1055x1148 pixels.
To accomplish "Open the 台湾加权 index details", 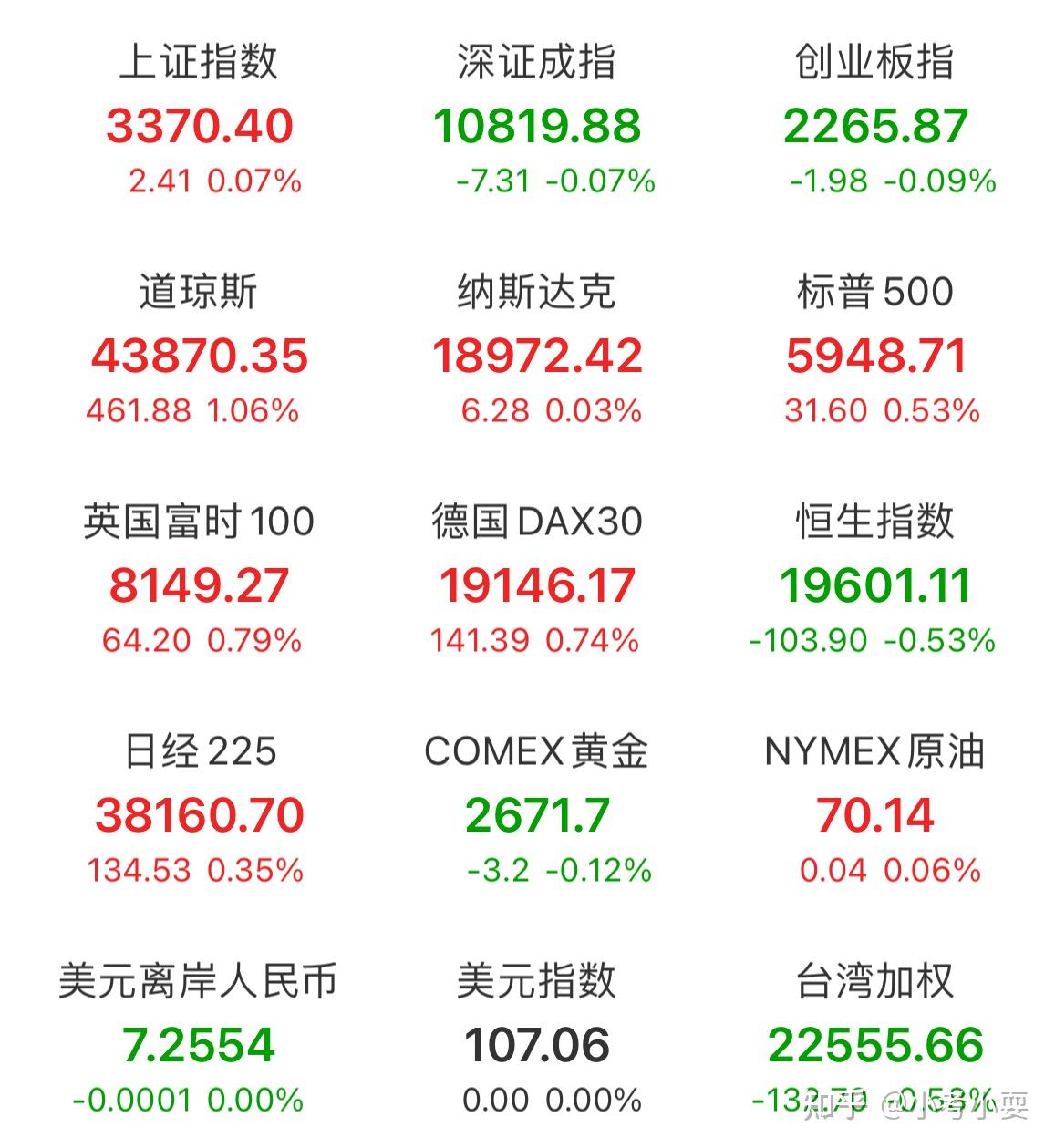I will tap(874, 980).
